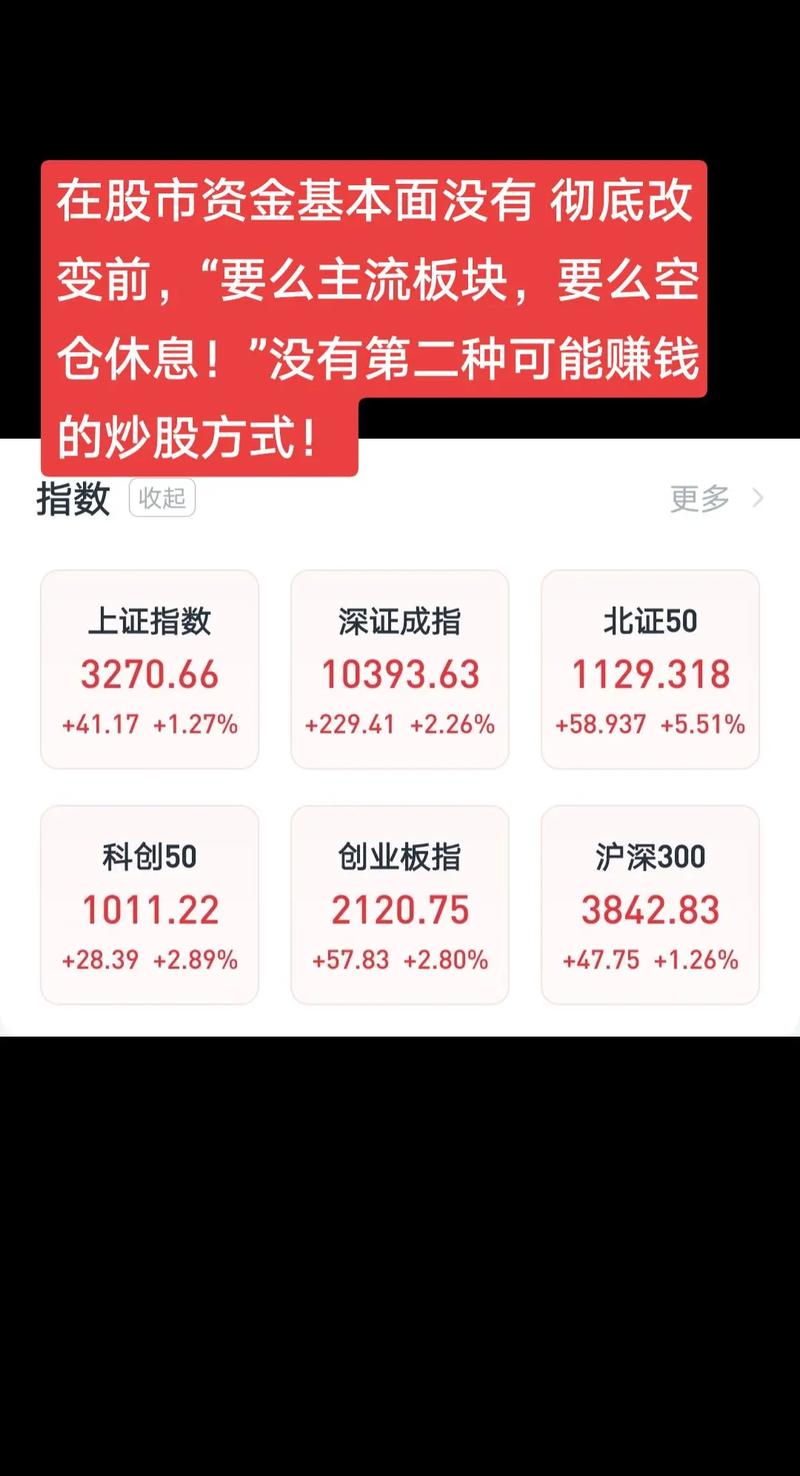Click the 北证50 value 1129.318
The image size is (800, 1476).
tap(649, 674)
